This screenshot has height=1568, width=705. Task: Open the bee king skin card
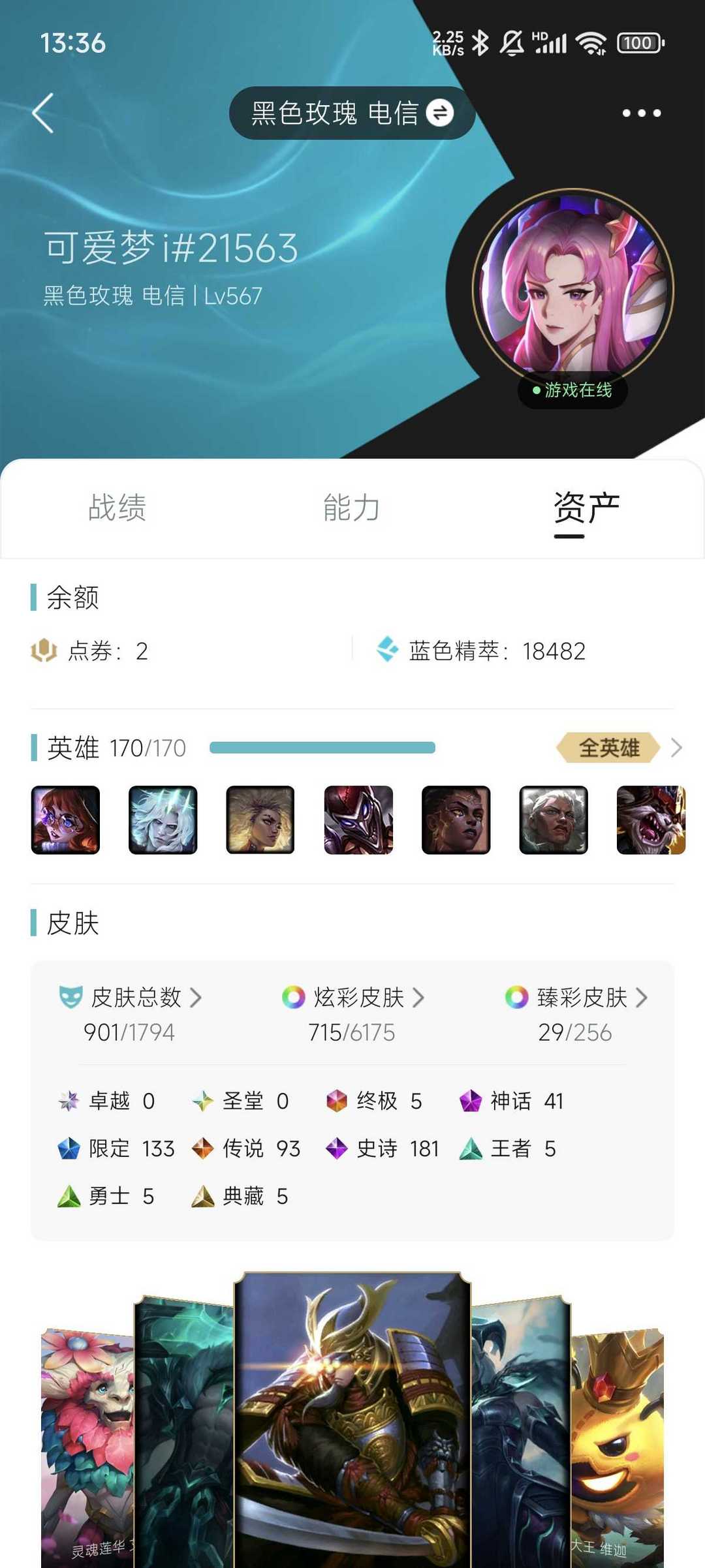618,1447
